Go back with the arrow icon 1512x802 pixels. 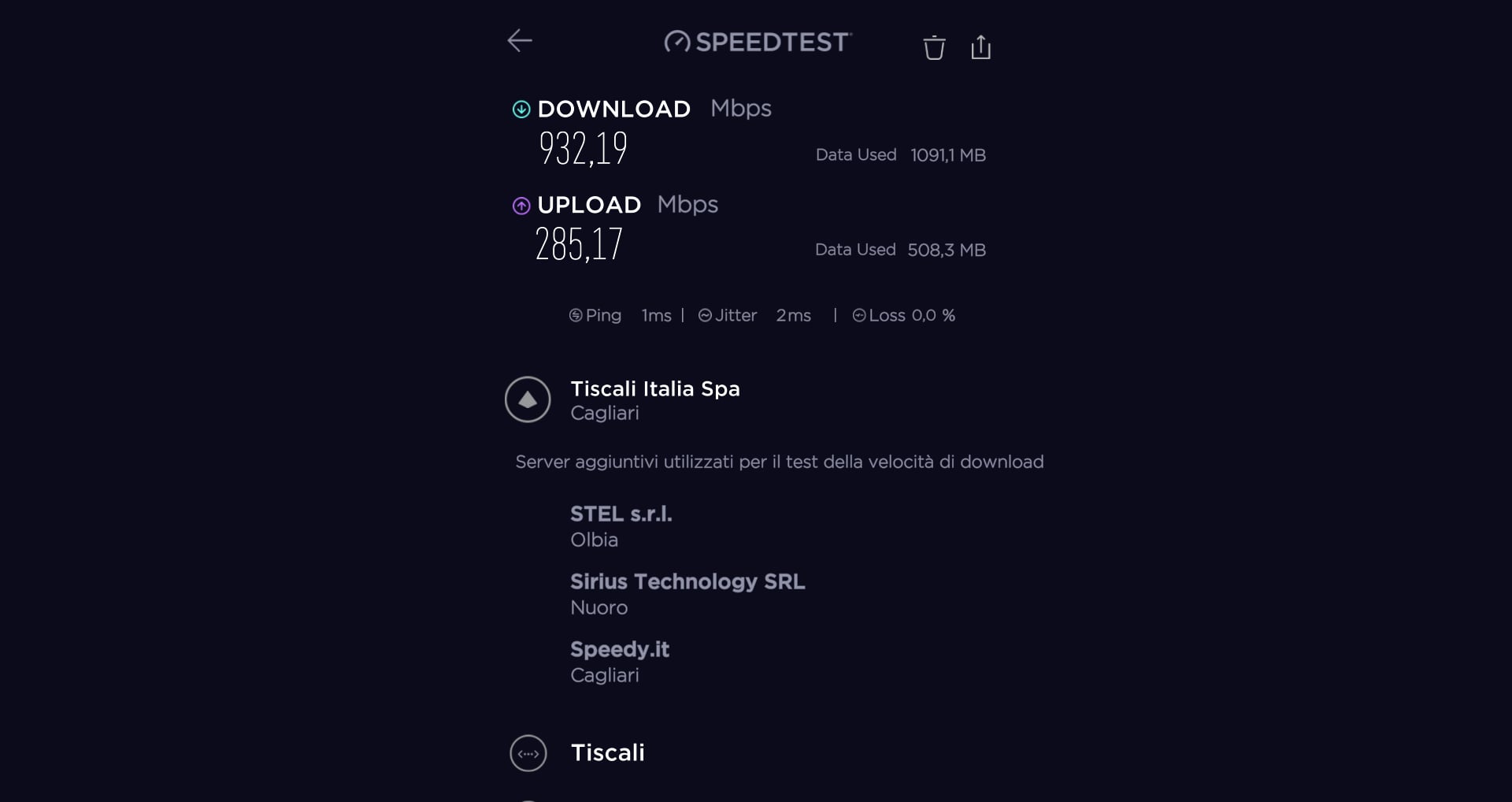tap(520, 41)
